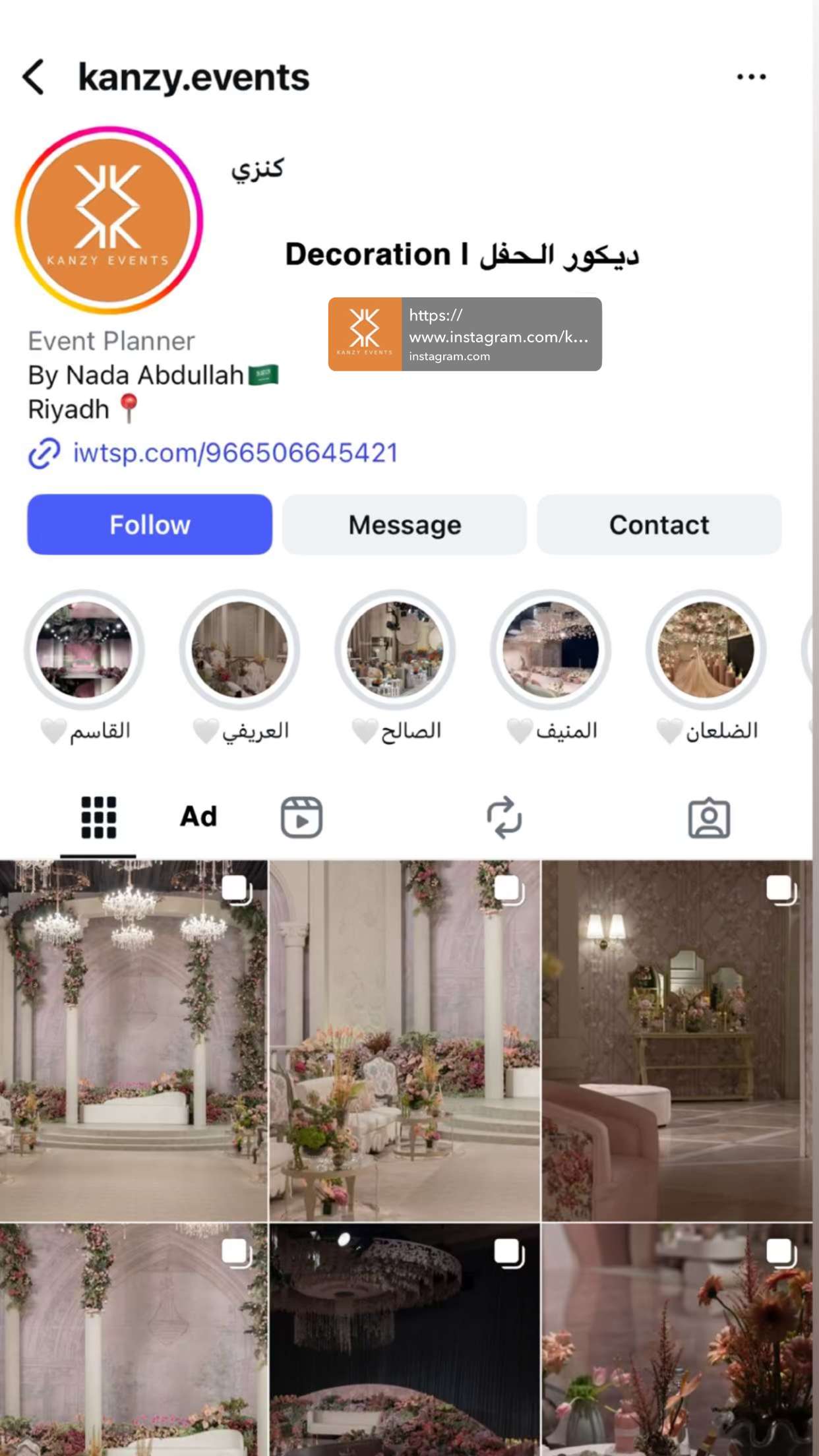Open the three-dot overflow menu
This screenshot has height=1456, width=819.
click(751, 77)
